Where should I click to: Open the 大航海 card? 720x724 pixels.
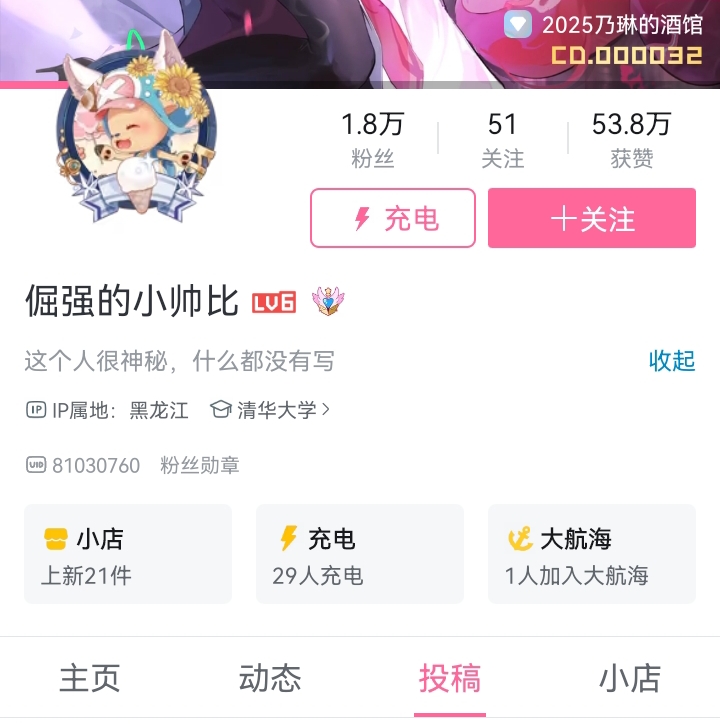591,554
